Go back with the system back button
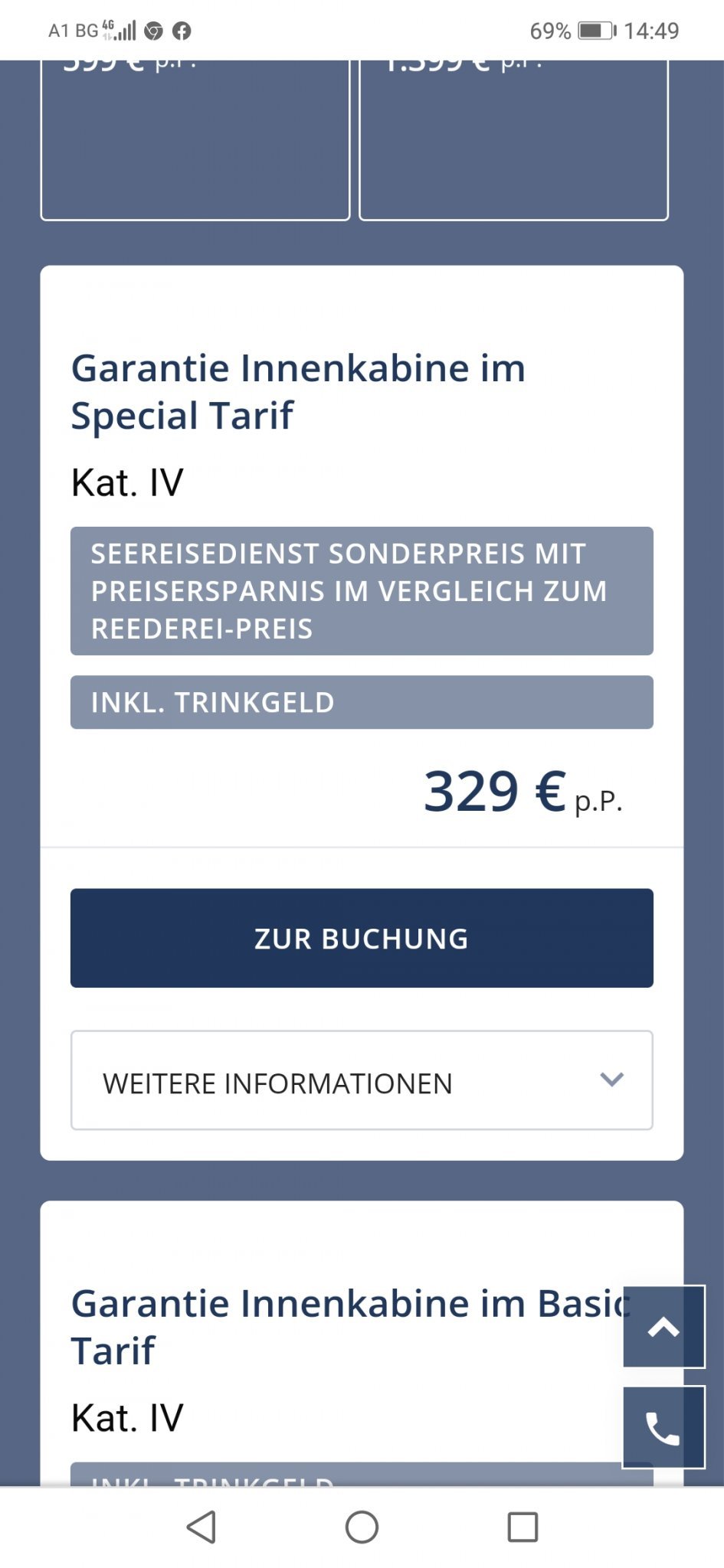Image resolution: width=724 pixels, height=1568 pixels. [201, 1527]
